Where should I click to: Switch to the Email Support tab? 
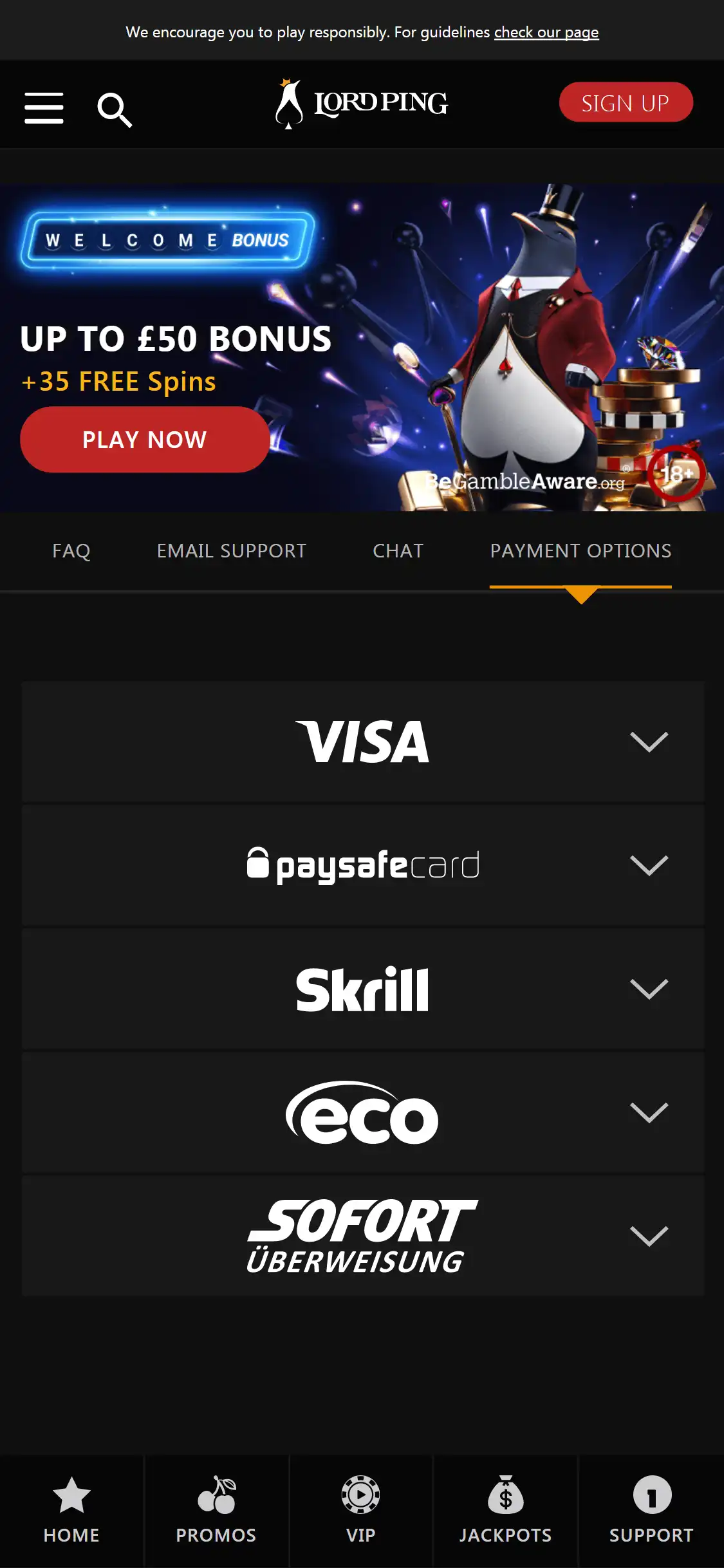click(x=231, y=551)
